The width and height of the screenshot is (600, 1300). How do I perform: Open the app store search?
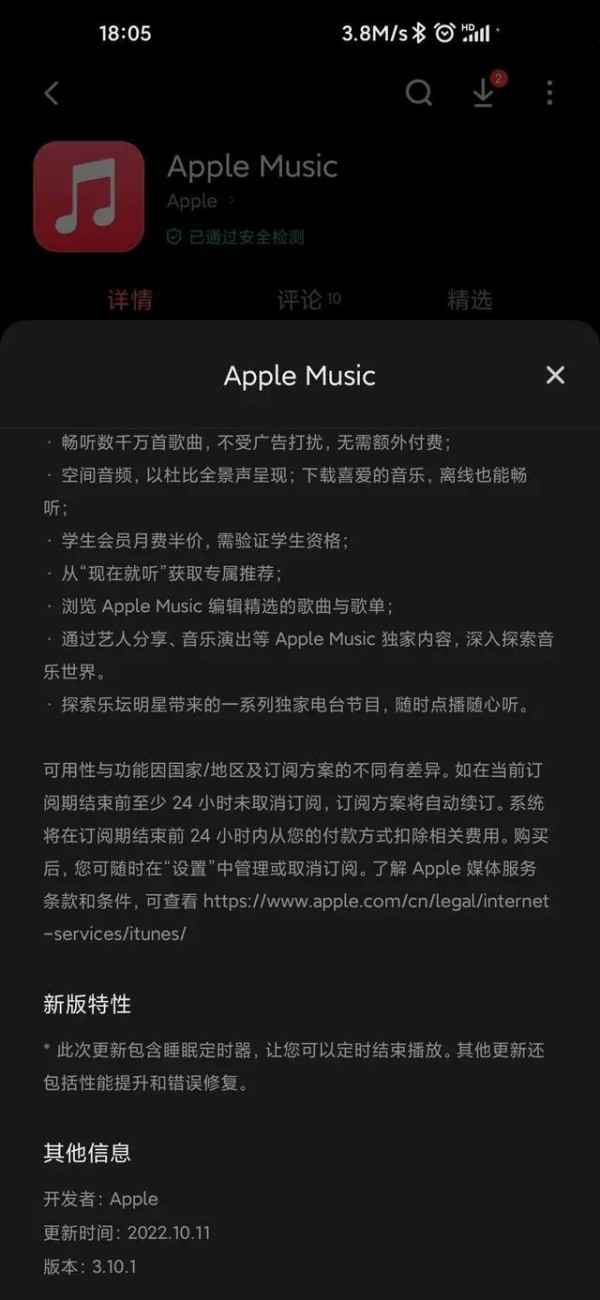point(419,93)
